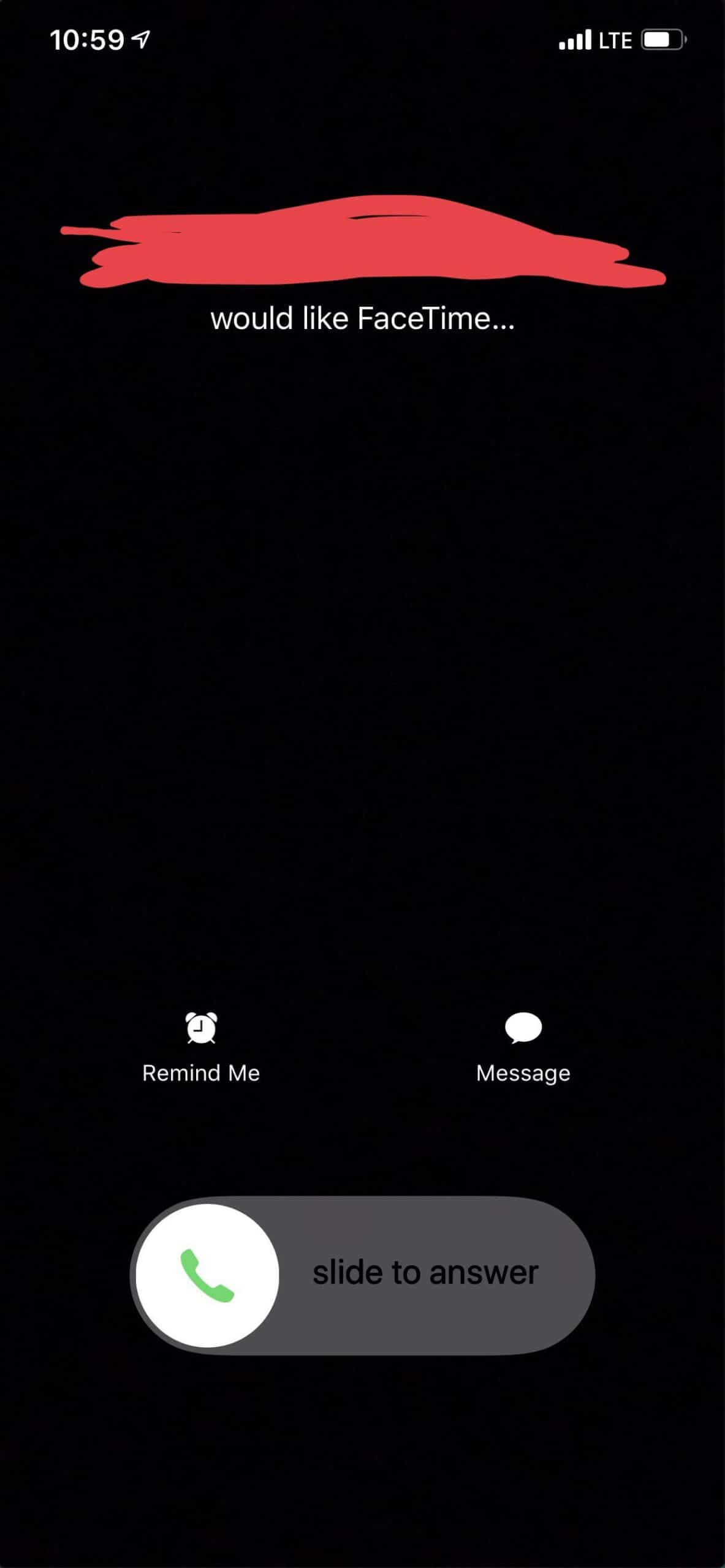Screen dimensions: 725x1568
Task: Tap the center of the black call background
Action: tap(362, 674)
